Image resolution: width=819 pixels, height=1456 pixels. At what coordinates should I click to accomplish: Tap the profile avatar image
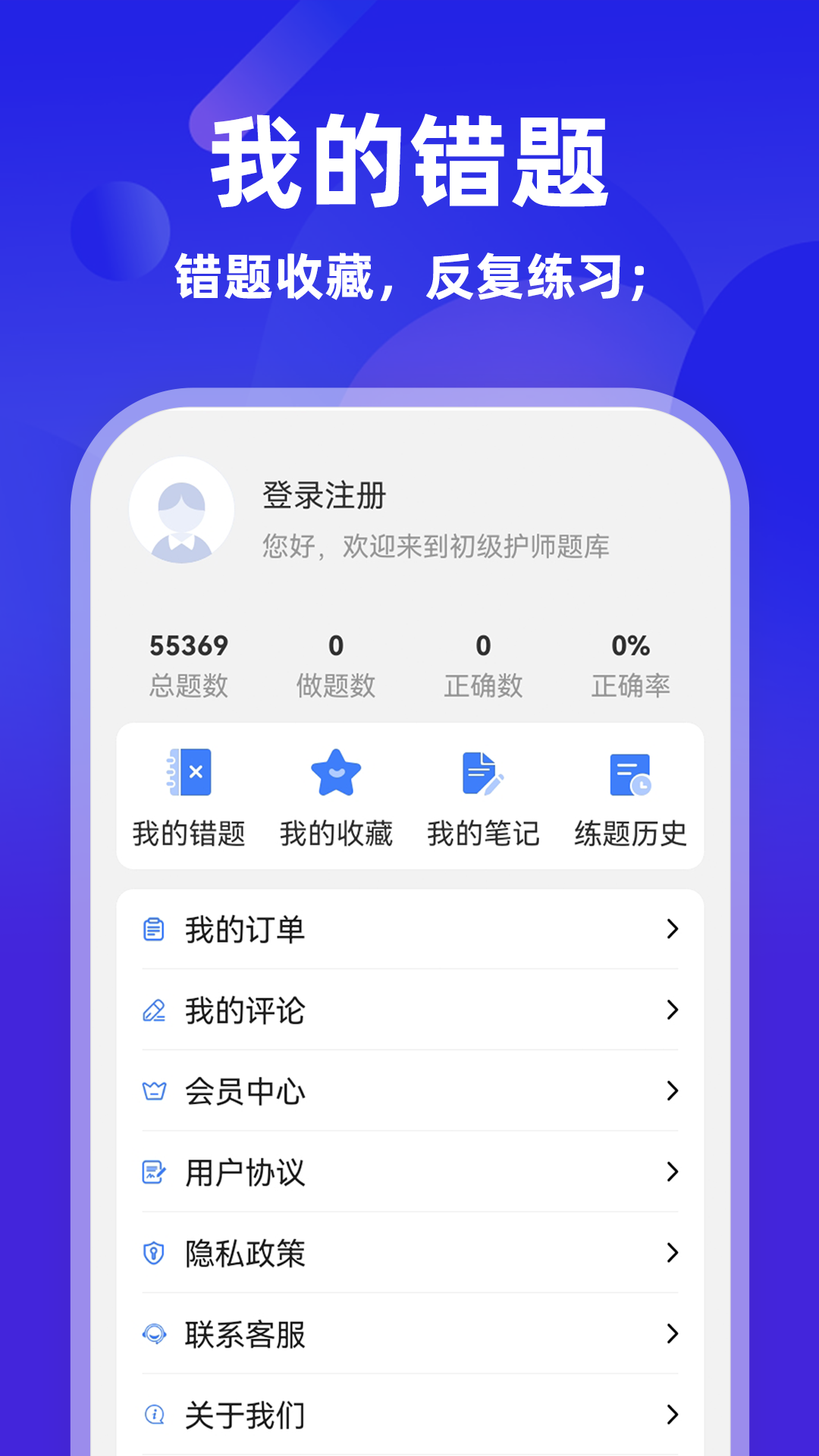182,510
